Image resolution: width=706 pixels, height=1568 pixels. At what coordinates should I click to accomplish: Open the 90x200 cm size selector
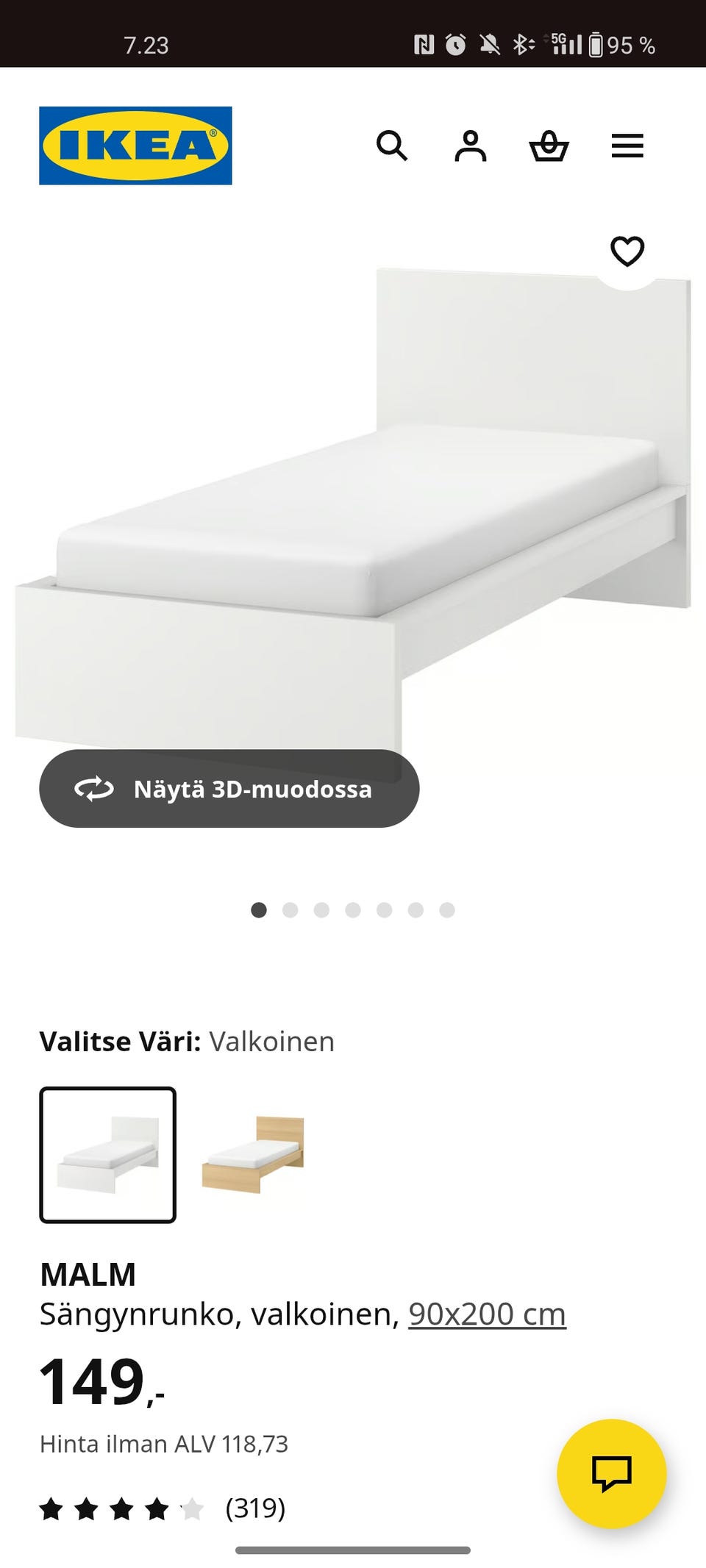(488, 1316)
